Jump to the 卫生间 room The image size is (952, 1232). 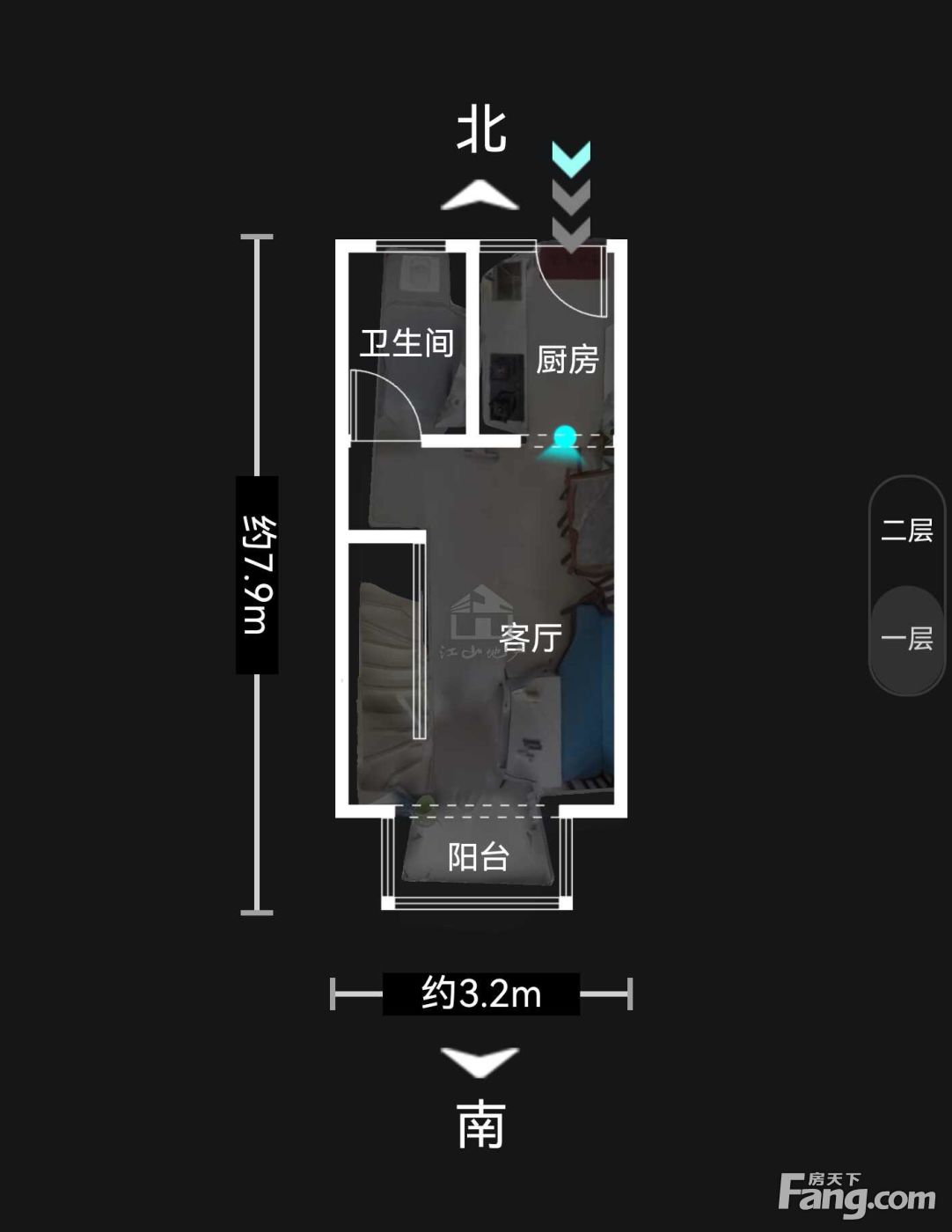(x=406, y=343)
